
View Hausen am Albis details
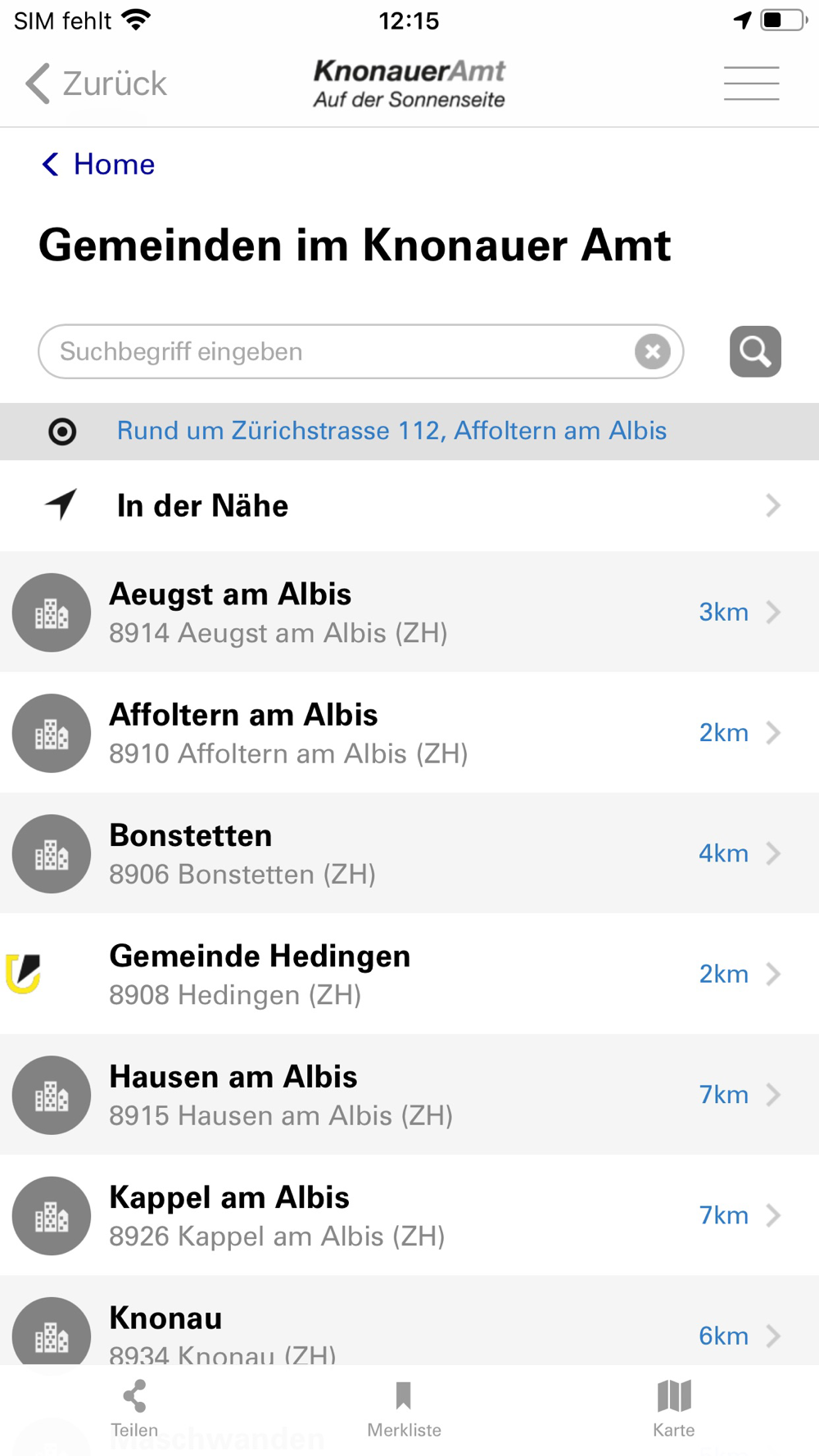(x=409, y=1094)
